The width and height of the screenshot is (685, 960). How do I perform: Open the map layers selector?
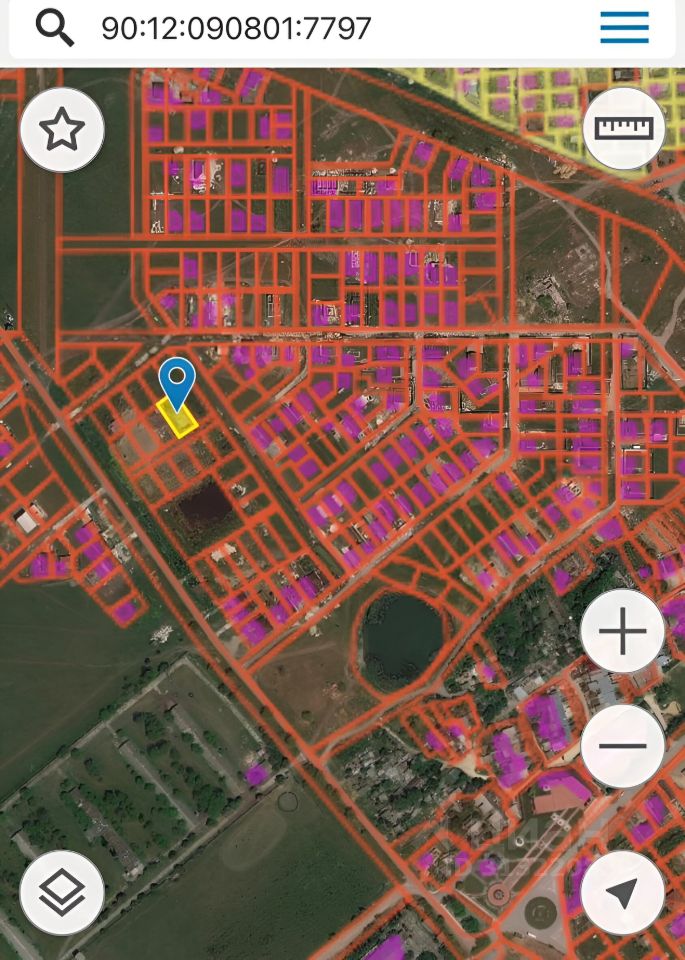tap(62, 892)
